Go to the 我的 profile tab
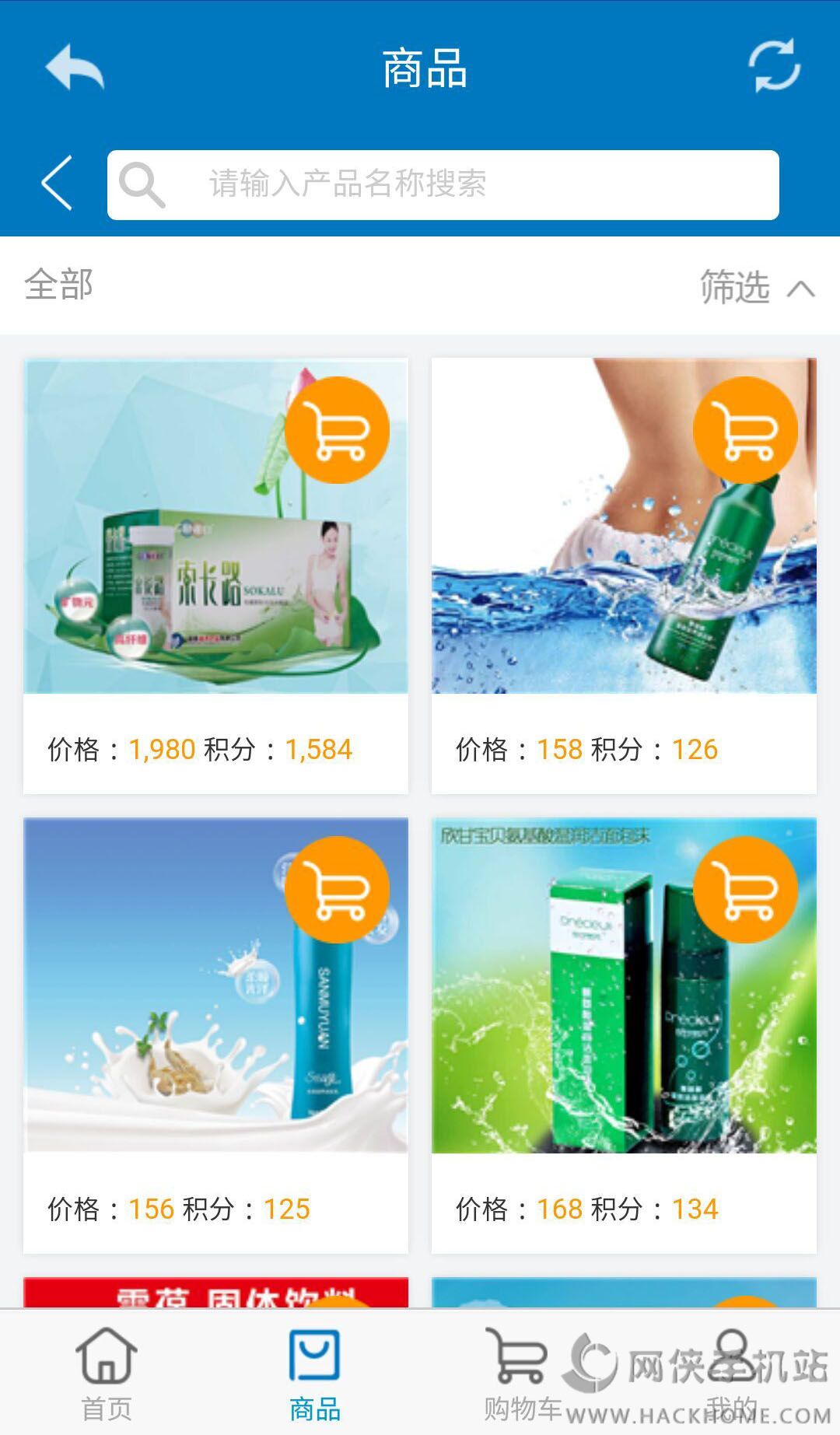840x1435 pixels. tap(731, 1374)
